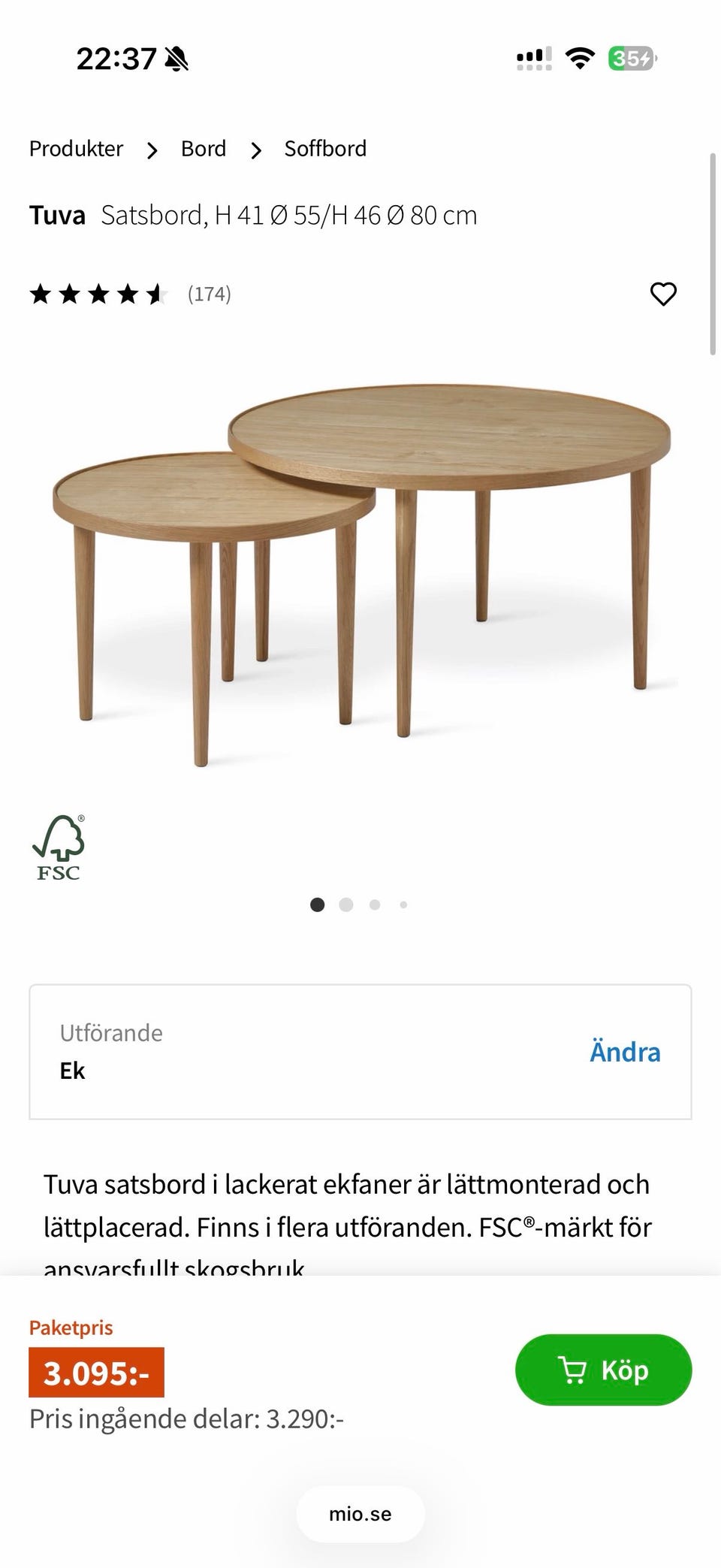Open the cart via the Köp cart icon

575,1370
